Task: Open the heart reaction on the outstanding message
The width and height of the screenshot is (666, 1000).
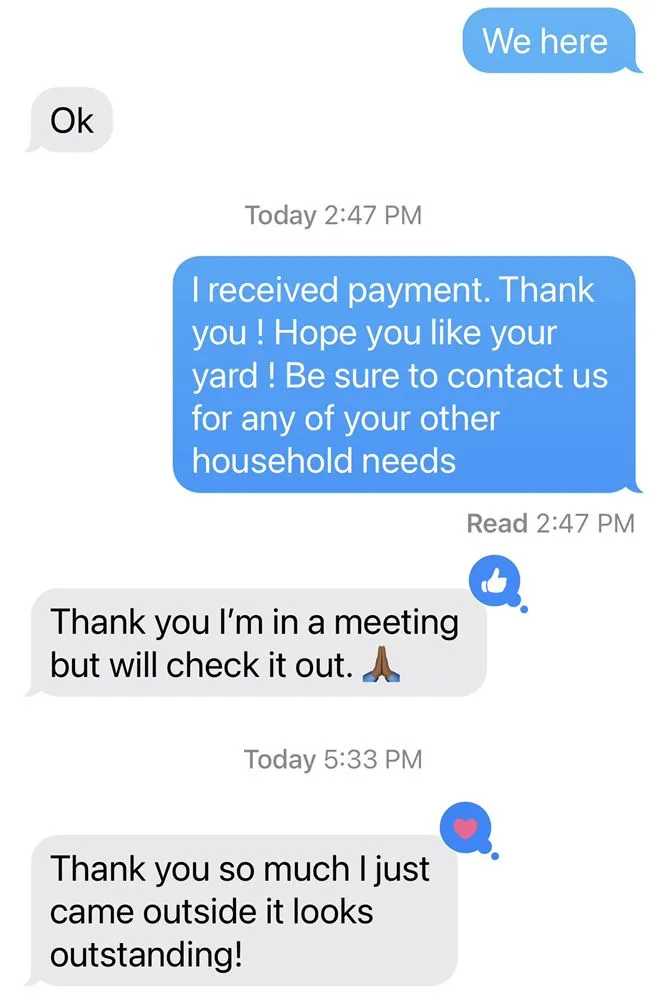Action: [465, 827]
